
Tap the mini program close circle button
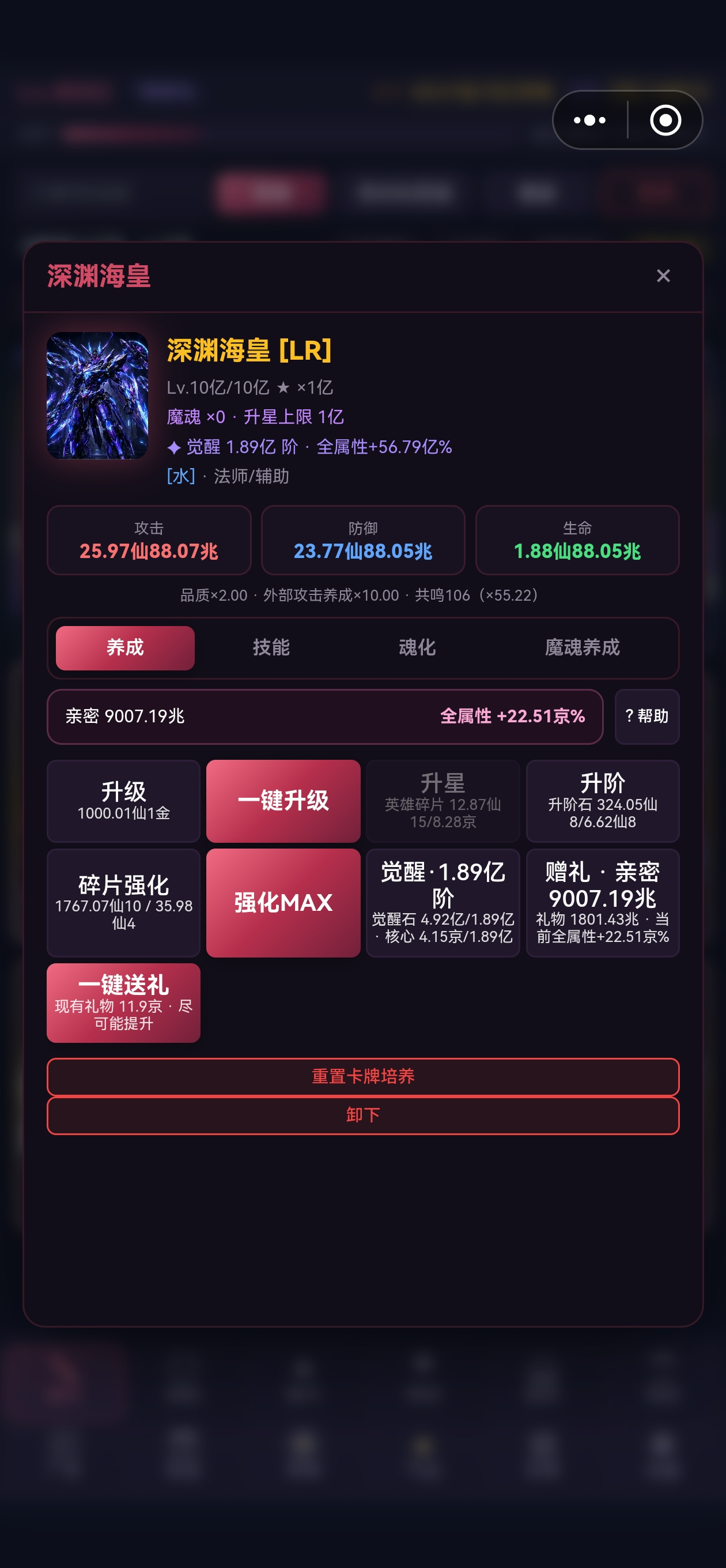click(x=665, y=120)
